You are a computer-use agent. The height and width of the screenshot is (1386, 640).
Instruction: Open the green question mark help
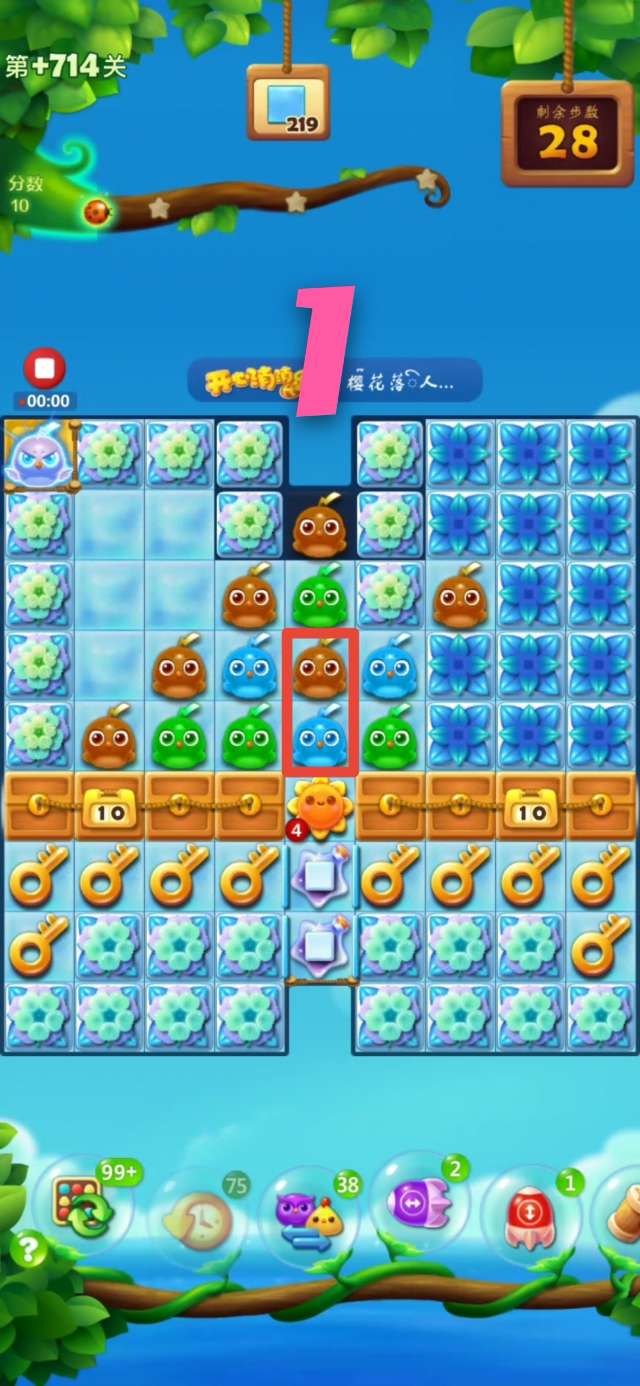(29, 1250)
